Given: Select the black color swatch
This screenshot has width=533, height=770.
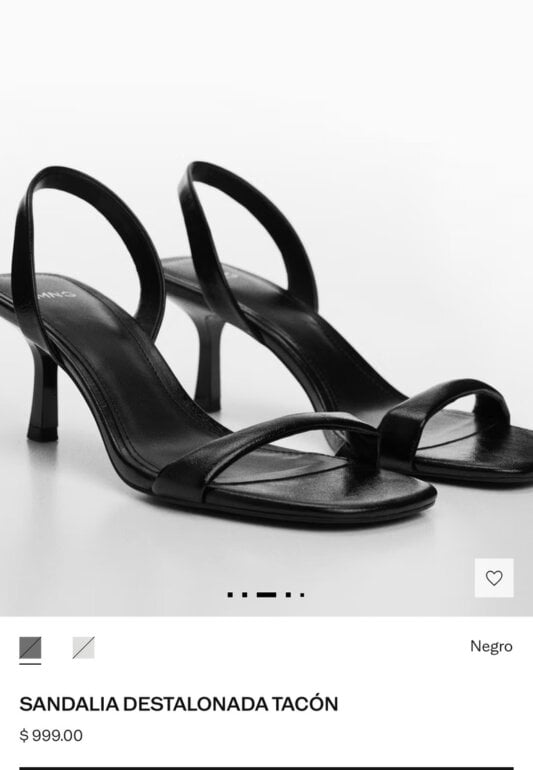Looking at the screenshot, I should pos(30,648).
